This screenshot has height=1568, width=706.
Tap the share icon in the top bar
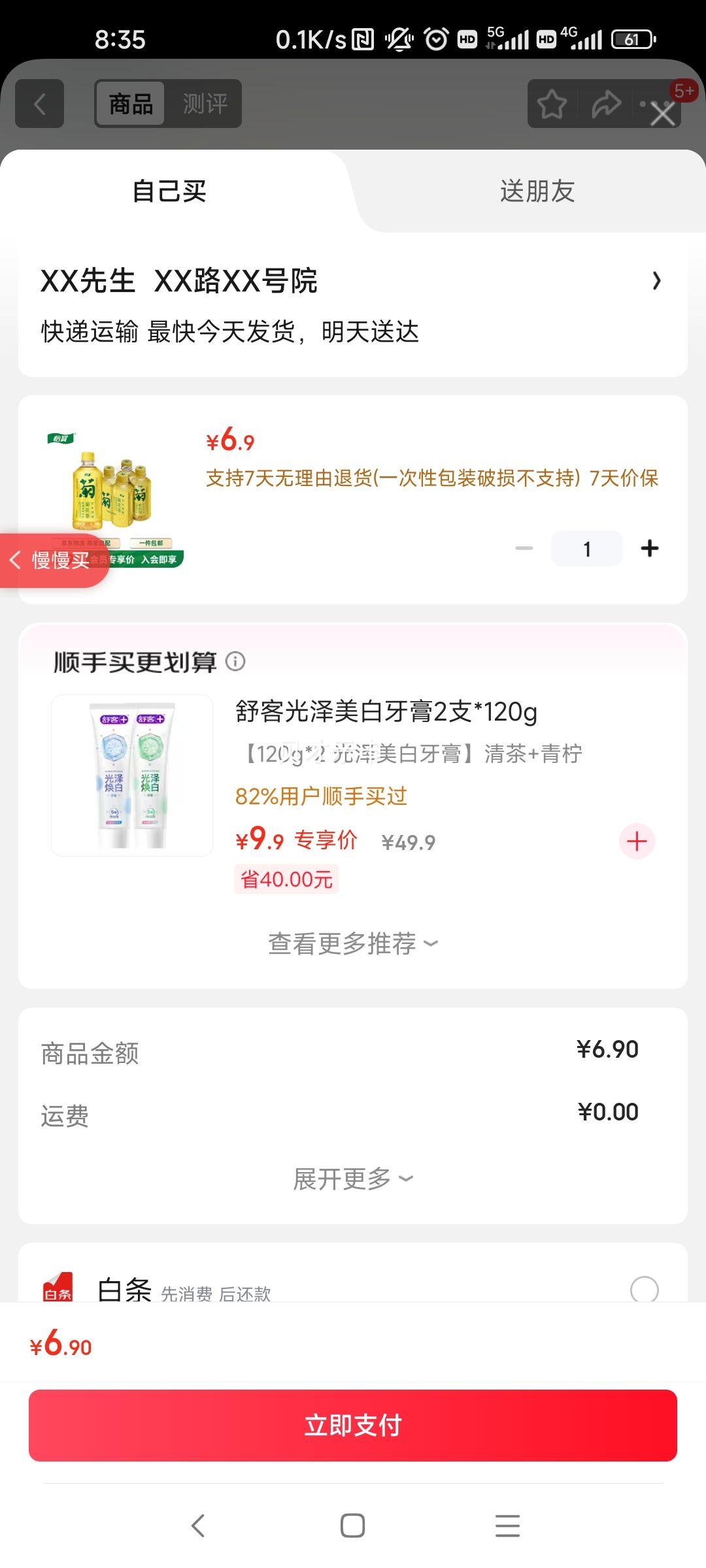pyautogui.click(x=607, y=105)
